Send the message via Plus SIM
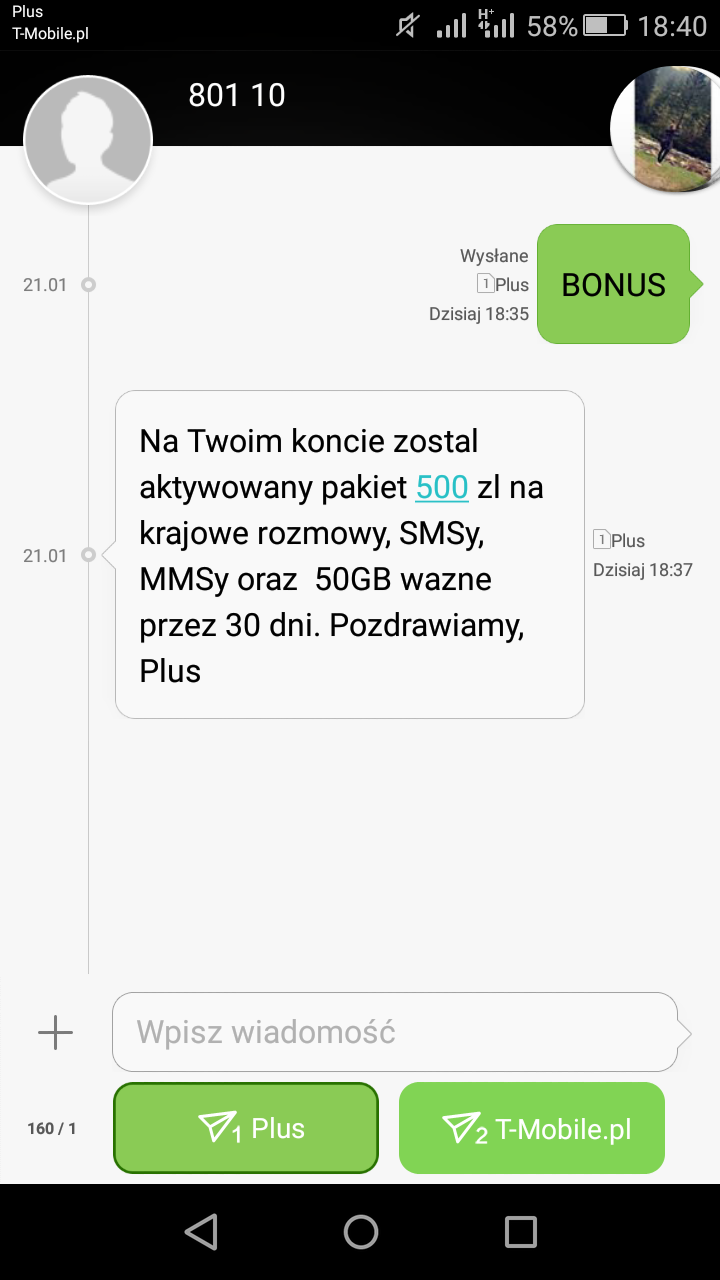720x1280 pixels. click(246, 1128)
